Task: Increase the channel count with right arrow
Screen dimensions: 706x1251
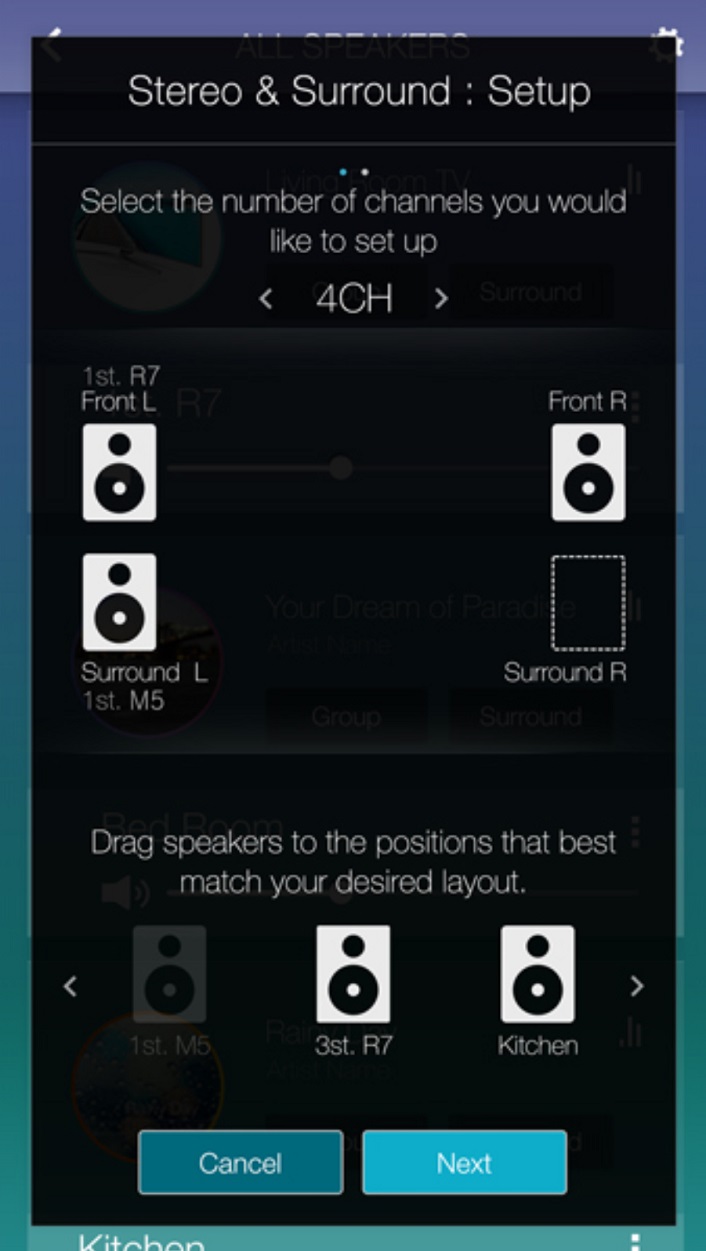Action: click(441, 298)
